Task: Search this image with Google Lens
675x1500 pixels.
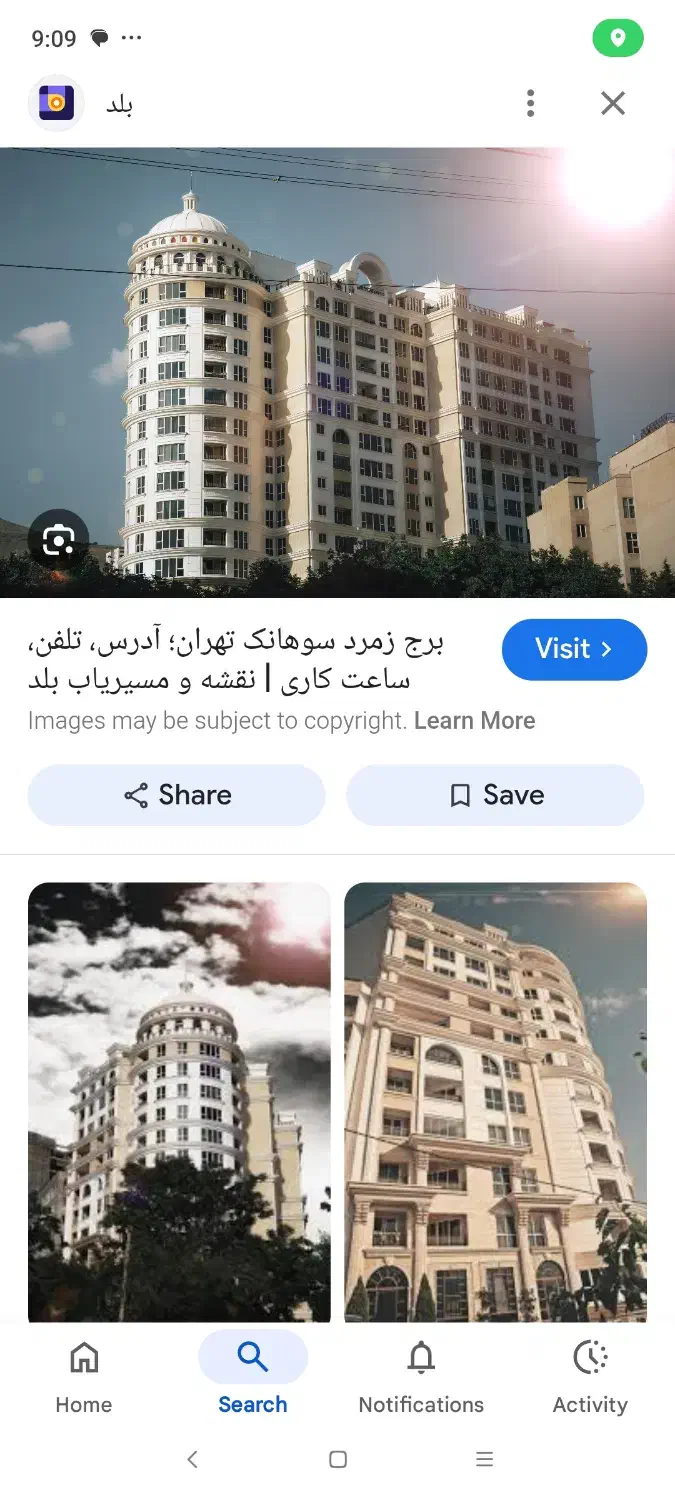Action: [x=58, y=541]
